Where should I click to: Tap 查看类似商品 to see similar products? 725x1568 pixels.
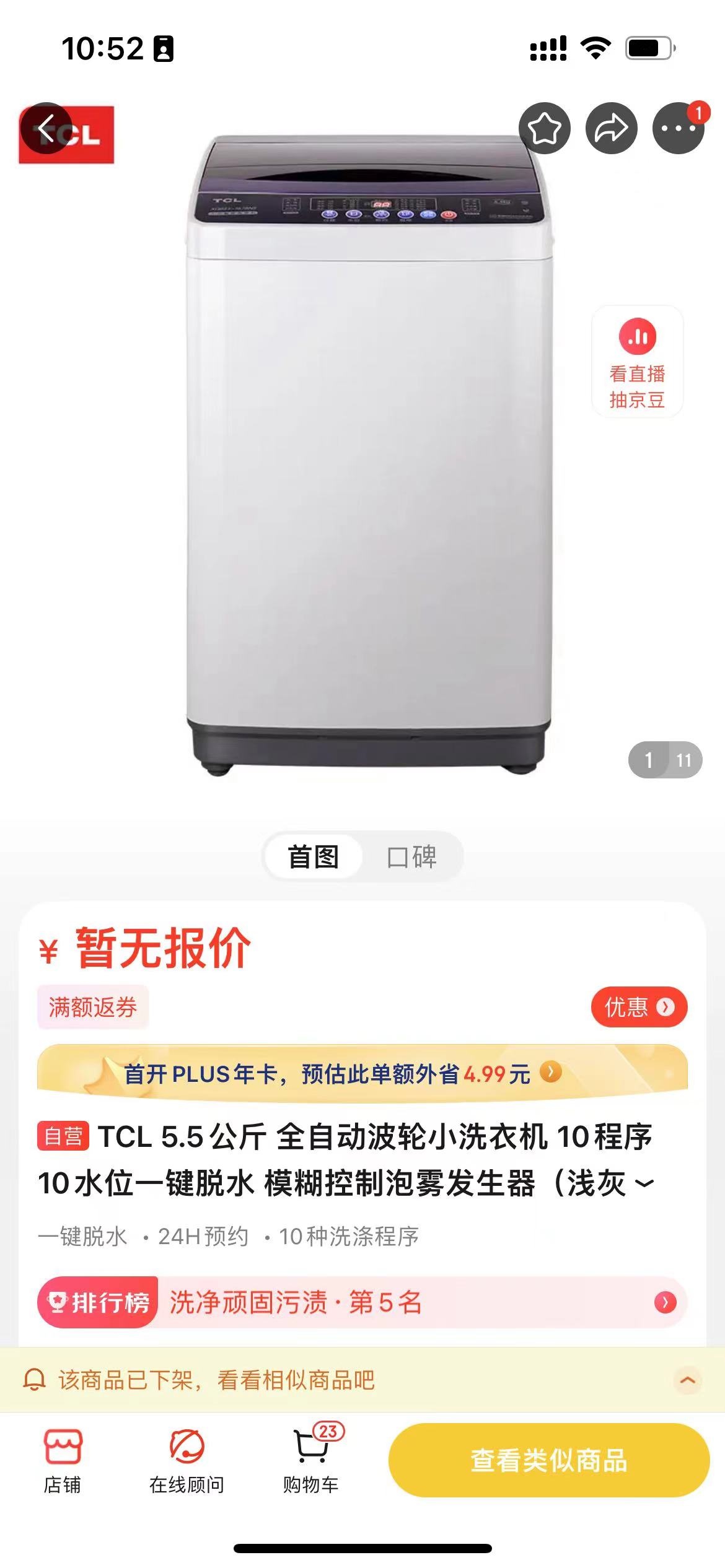(x=548, y=1460)
